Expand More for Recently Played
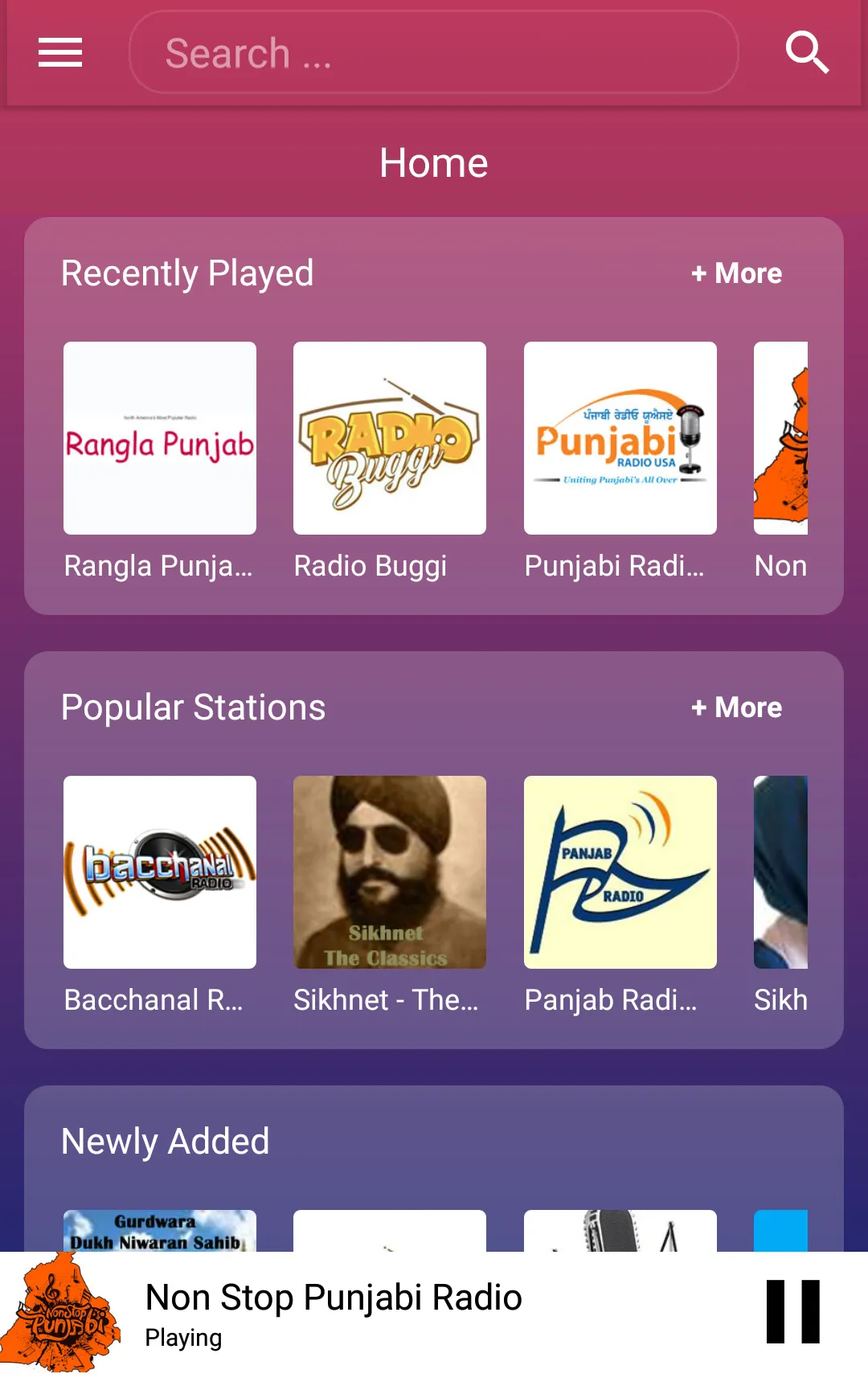The image size is (868, 1382). tap(736, 273)
